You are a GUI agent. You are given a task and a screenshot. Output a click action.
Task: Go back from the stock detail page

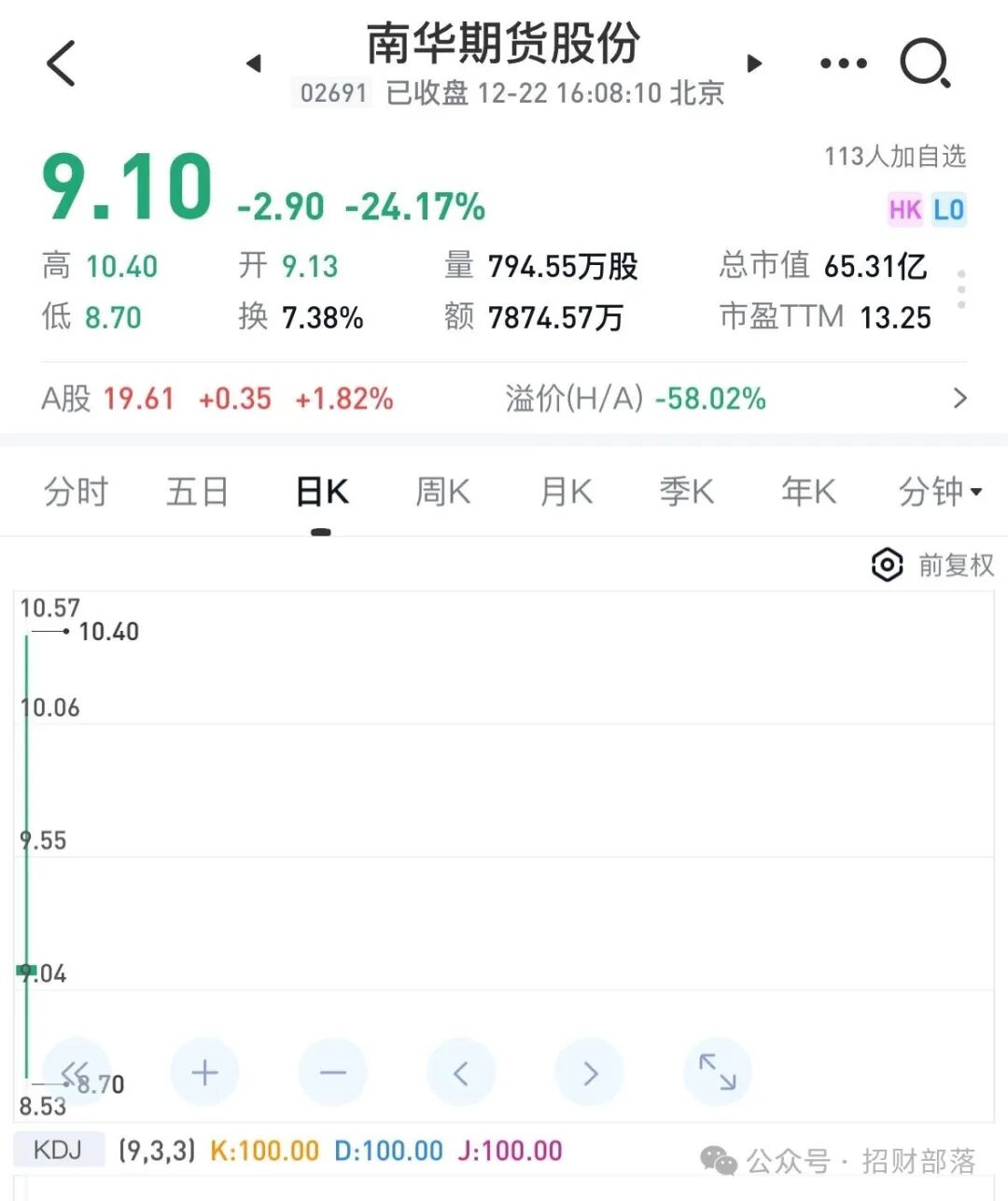61,63
